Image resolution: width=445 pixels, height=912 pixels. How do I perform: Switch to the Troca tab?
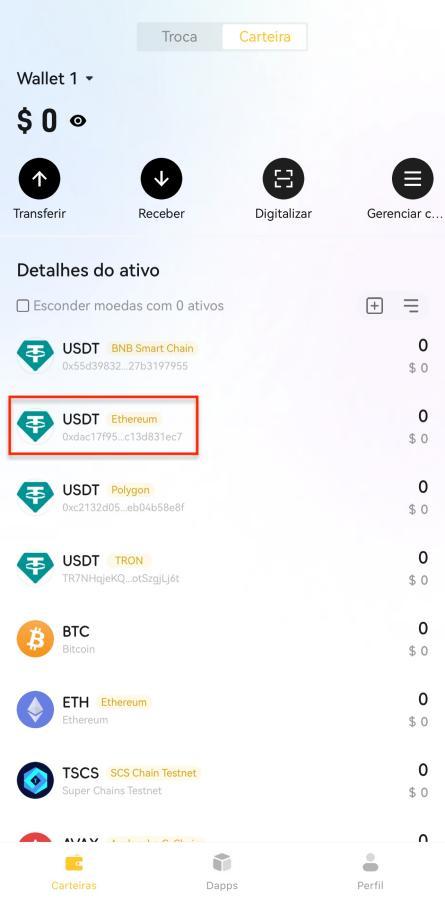click(x=179, y=37)
